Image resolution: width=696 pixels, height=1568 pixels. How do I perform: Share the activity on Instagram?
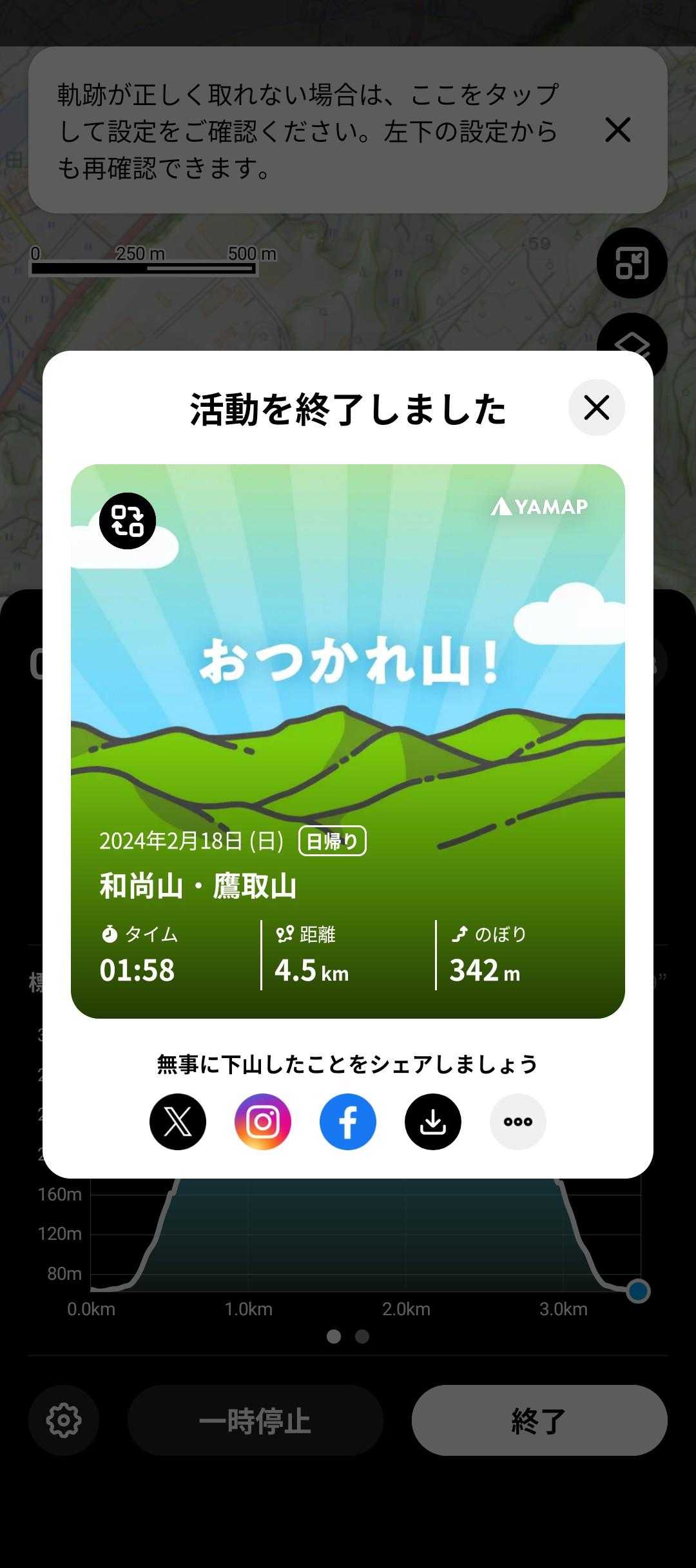[x=263, y=1122]
